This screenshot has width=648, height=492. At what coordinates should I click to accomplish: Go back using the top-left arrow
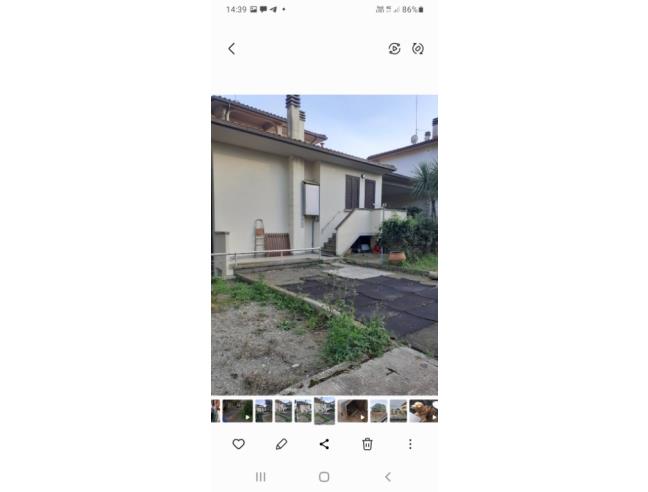pyautogui.click(x=232, y=48)
